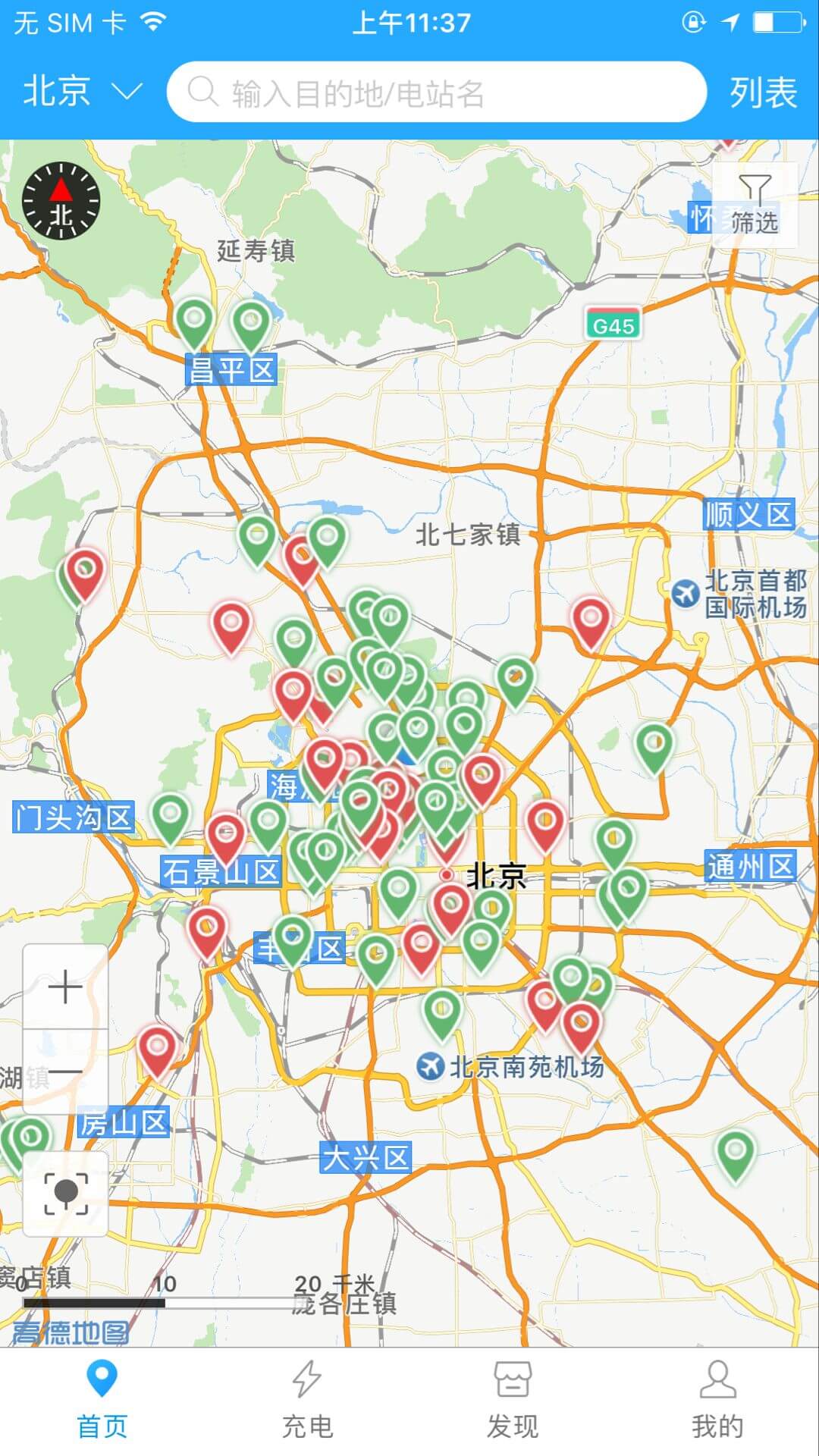Select the green station pin above 北京南苑机场
The height and width of the screenshot is (1456, 819).
tap(442, 1011)
